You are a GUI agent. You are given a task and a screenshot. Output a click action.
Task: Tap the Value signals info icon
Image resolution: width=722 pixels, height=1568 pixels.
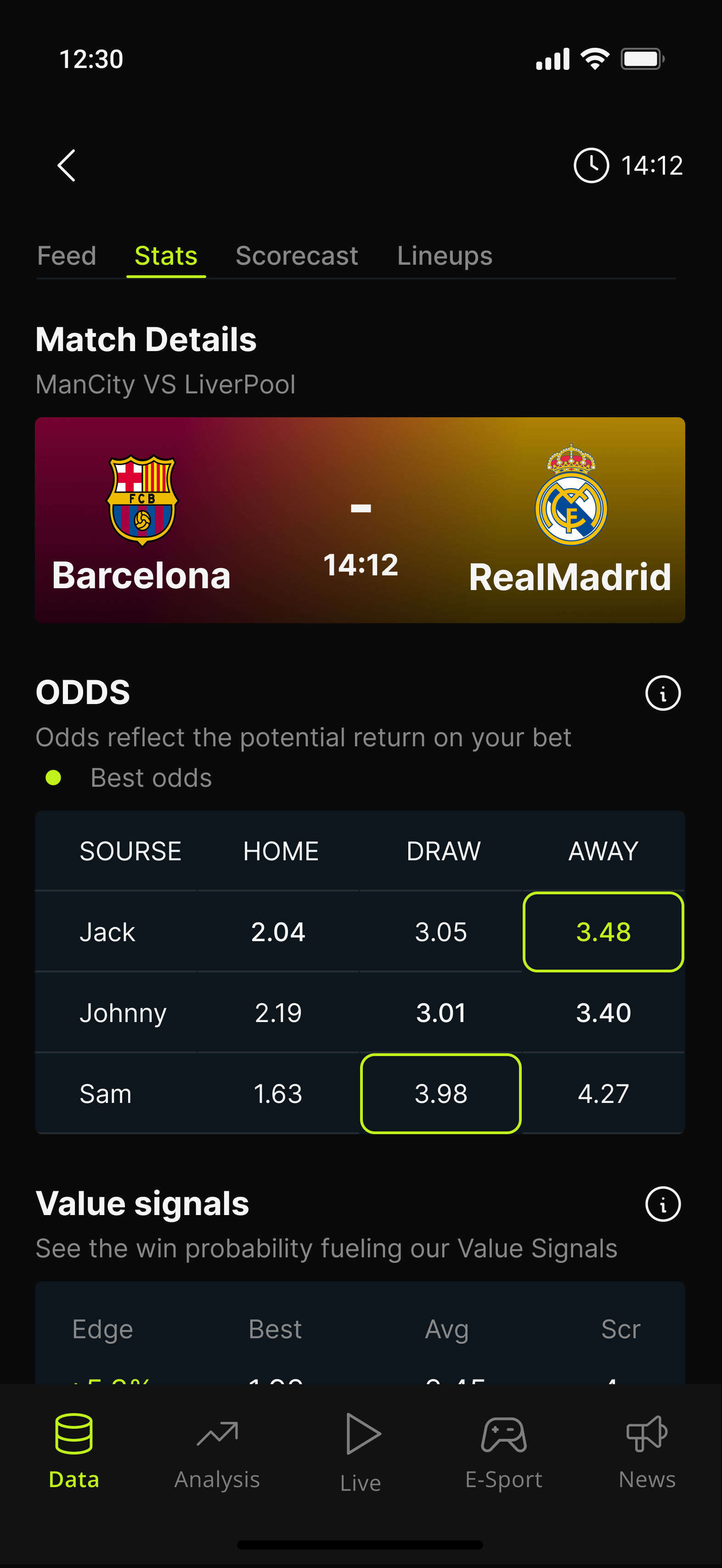662,1204
